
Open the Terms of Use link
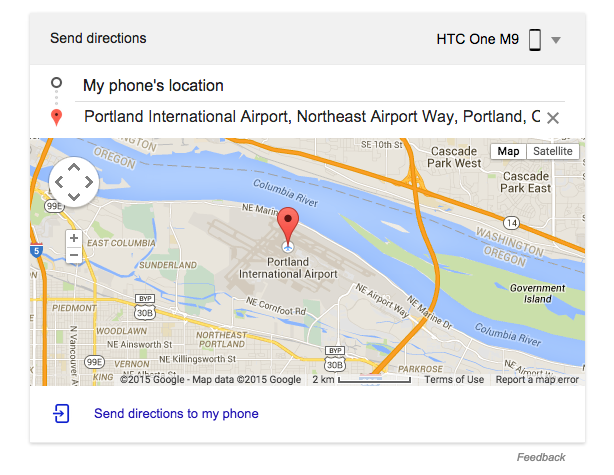pyautogui.click(x=454, y=380)
